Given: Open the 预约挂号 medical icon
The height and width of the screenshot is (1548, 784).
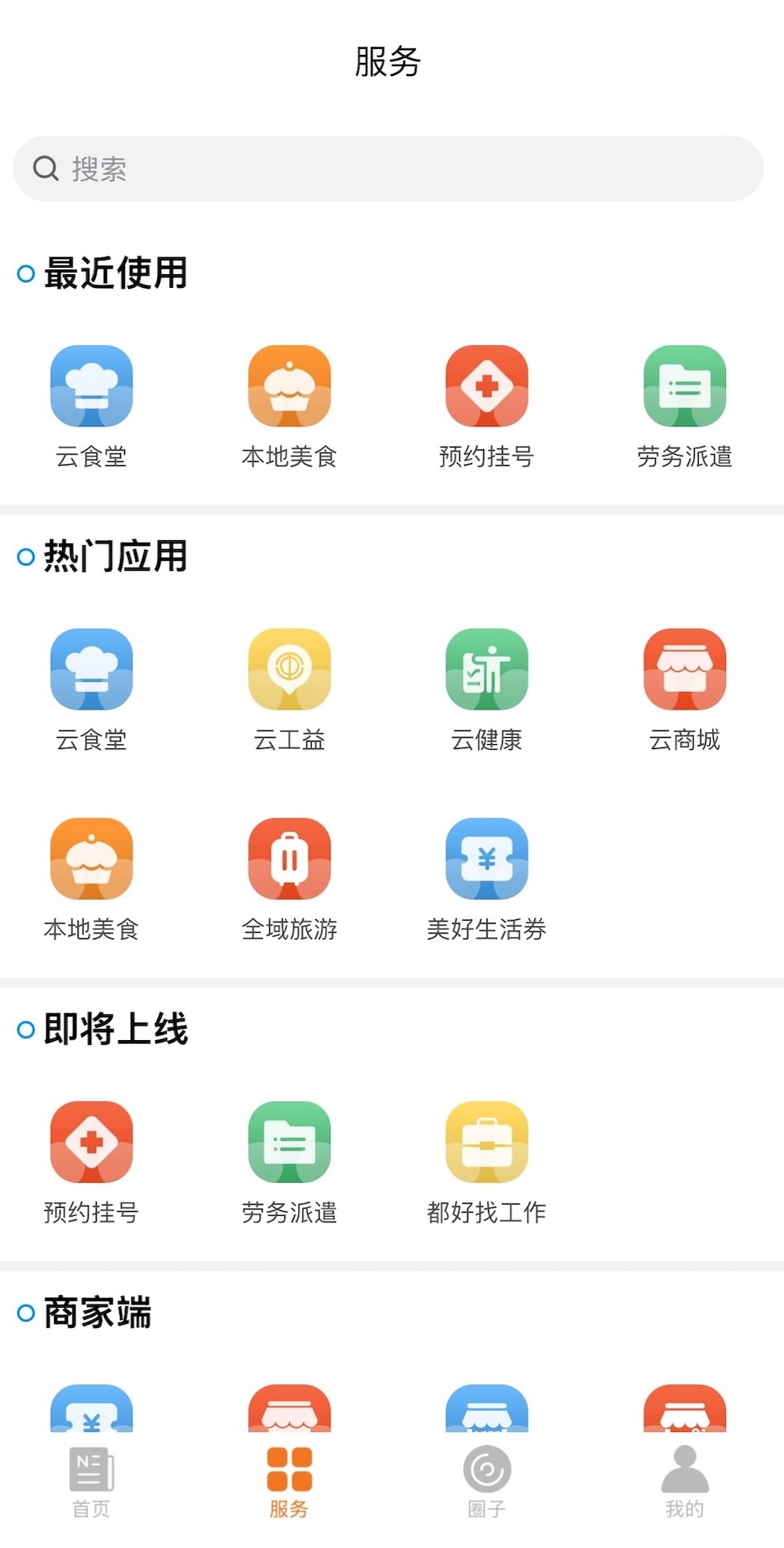Looking at the screenshot, I should [x=487, y=385].
